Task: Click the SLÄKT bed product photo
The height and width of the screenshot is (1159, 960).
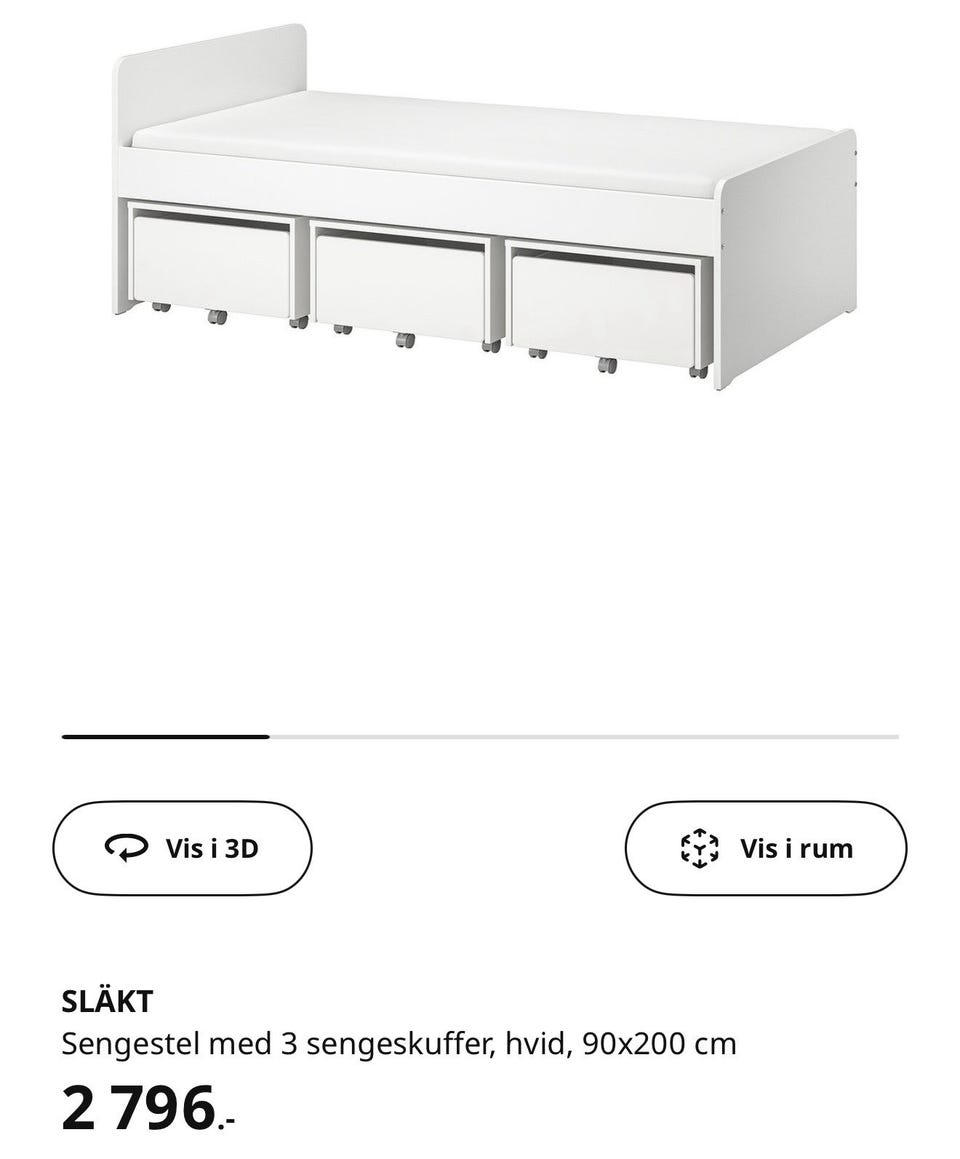Action: coord(480,200)
